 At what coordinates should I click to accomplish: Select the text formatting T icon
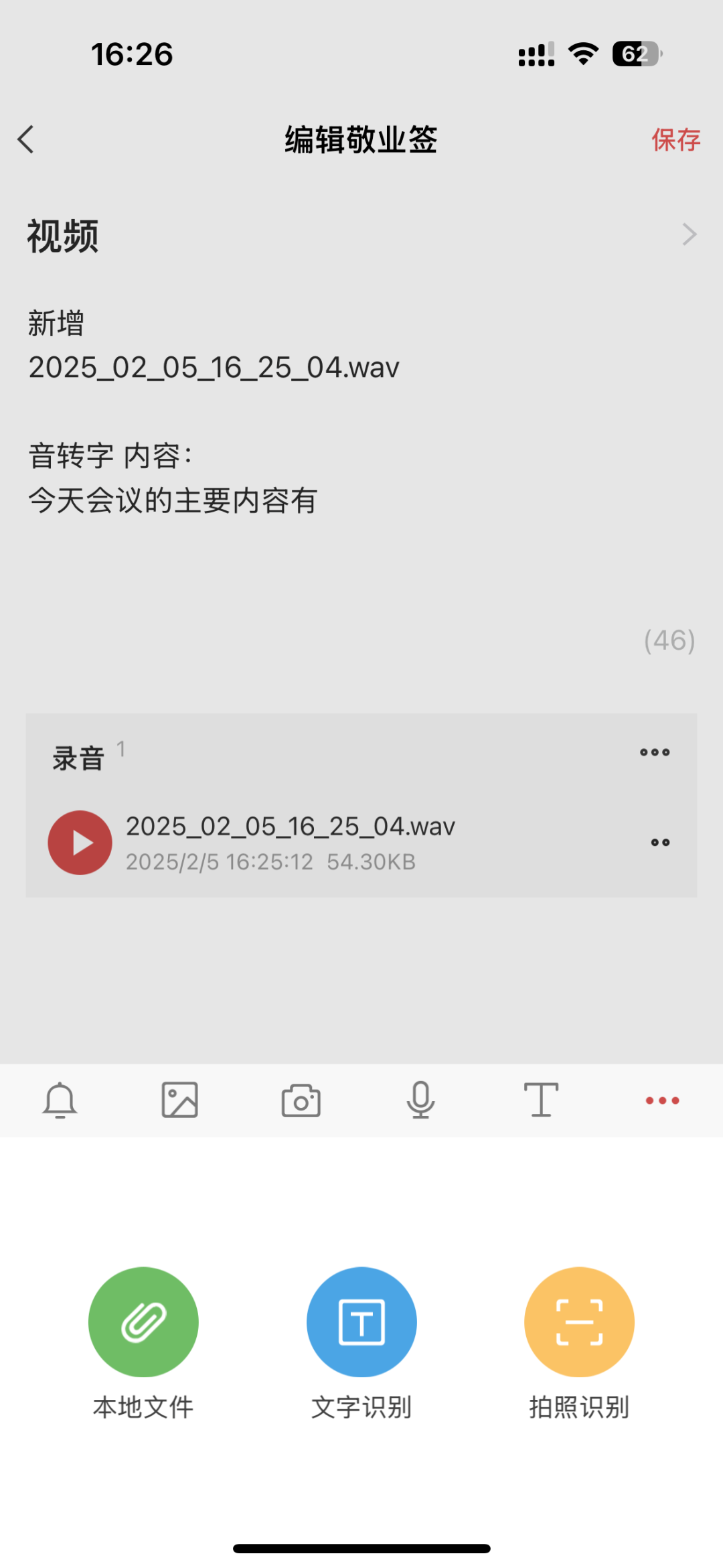click(541, 1099)
